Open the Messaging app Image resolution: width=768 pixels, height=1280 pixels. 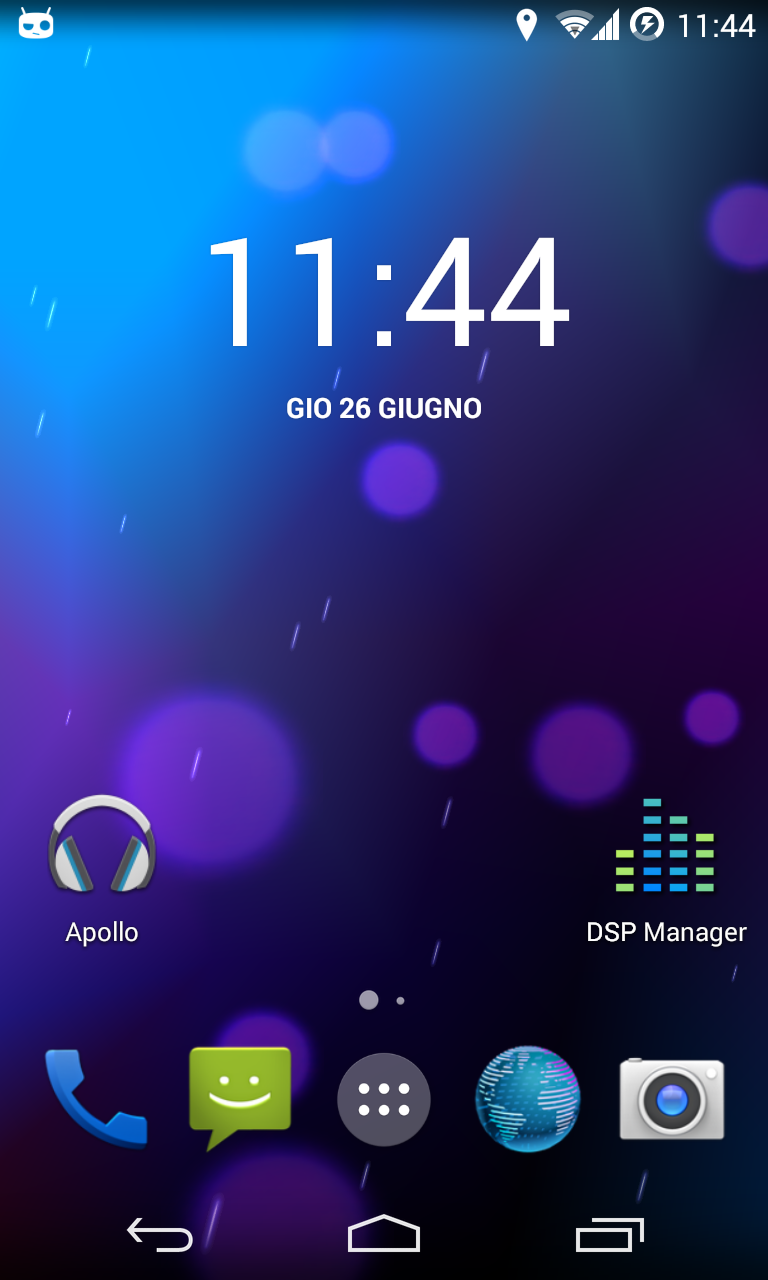[240, 1096]
